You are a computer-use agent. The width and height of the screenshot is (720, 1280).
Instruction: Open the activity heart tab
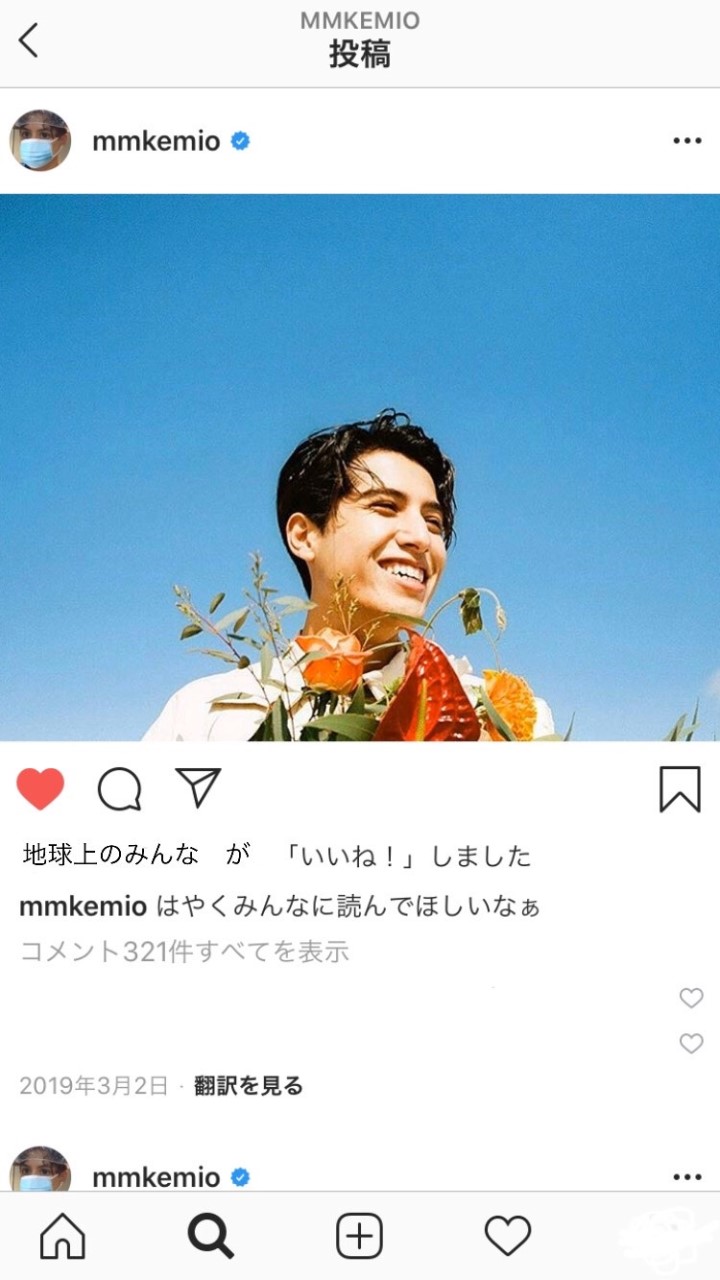coord(507,1237)
